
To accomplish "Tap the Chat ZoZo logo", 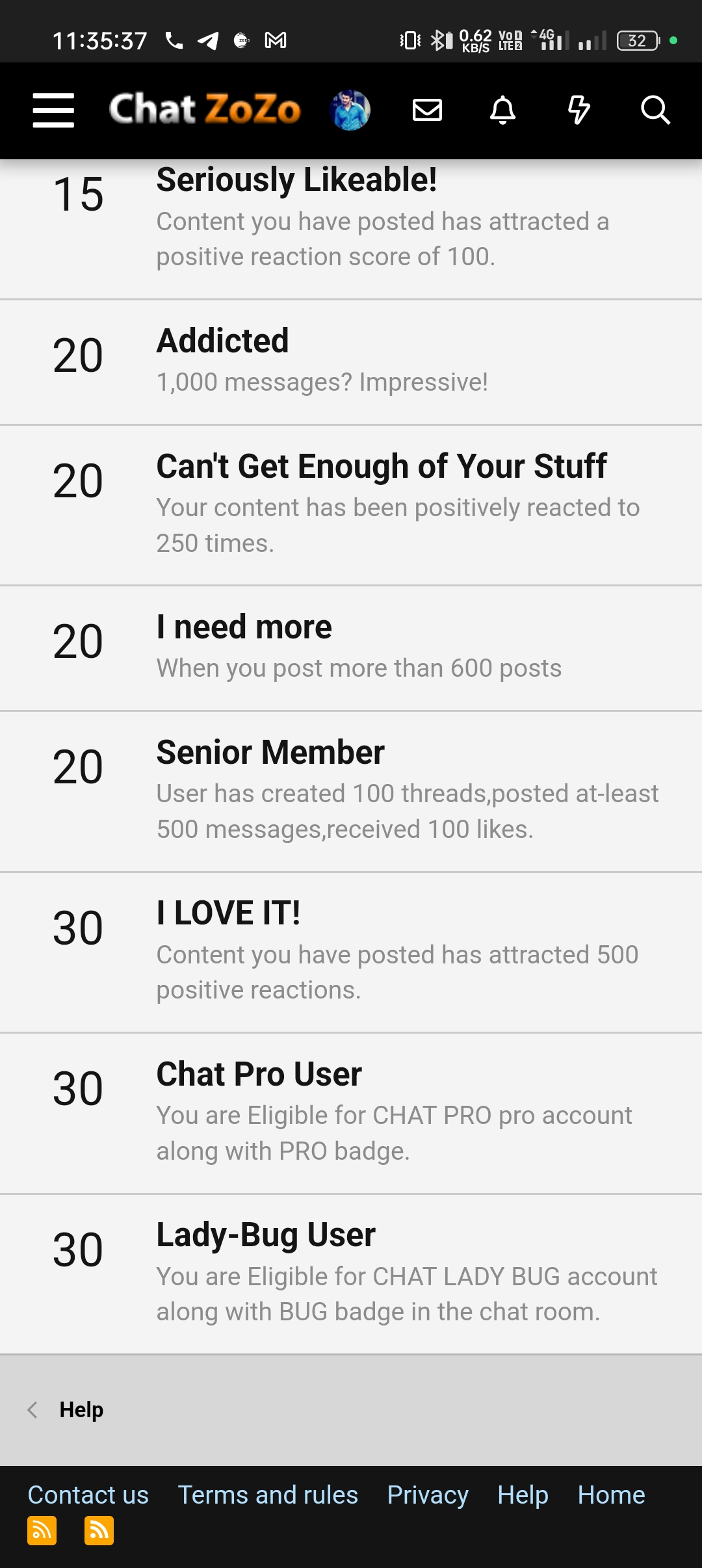I will point(205,109).
